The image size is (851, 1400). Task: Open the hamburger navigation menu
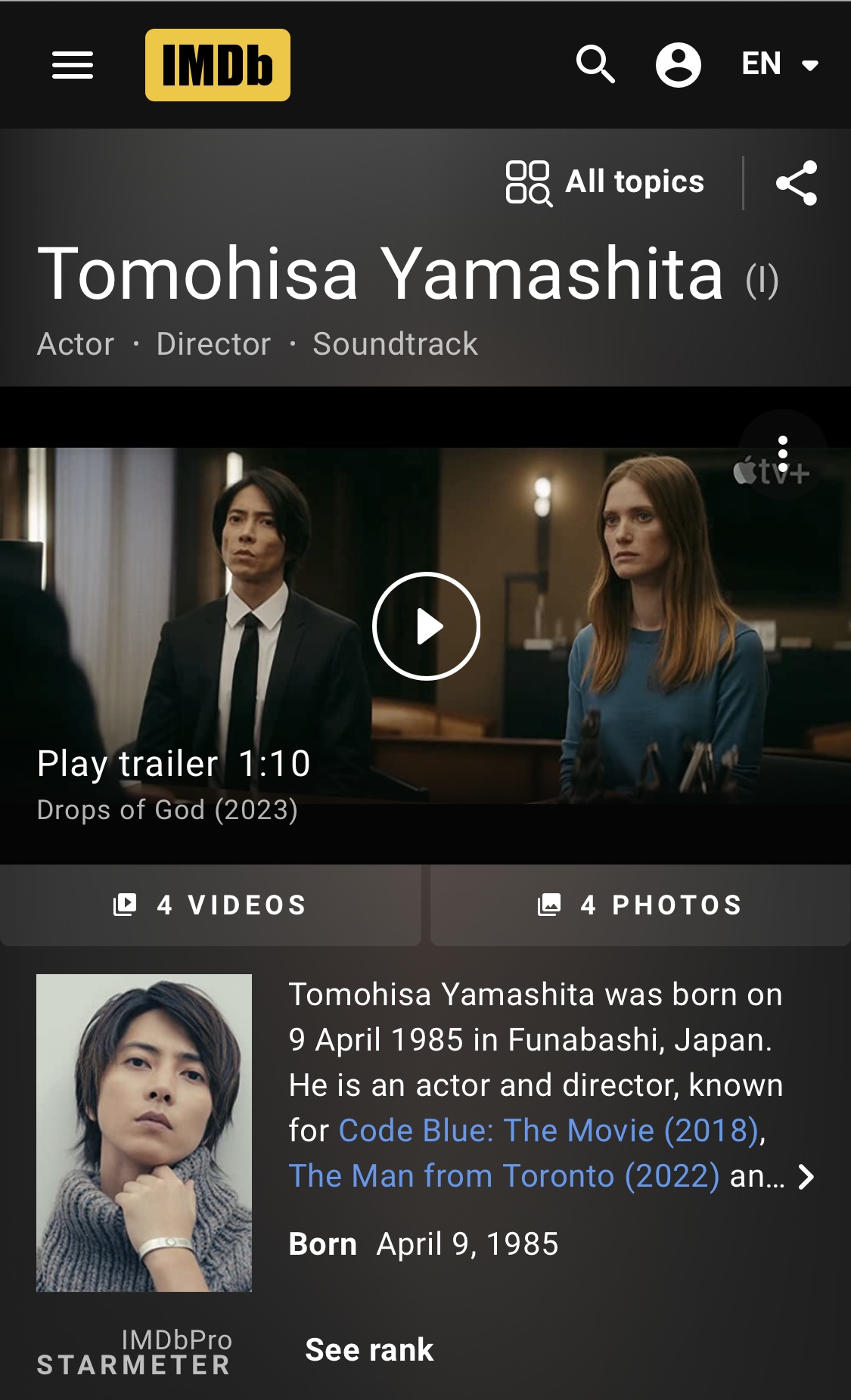(73, 65)
